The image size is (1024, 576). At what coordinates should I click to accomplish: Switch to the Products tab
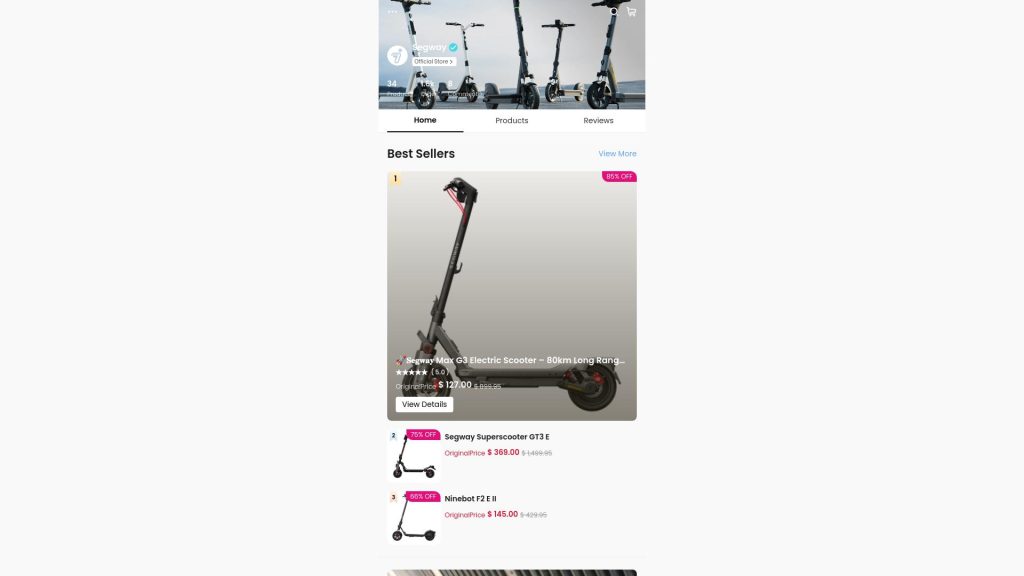[511, 120]
